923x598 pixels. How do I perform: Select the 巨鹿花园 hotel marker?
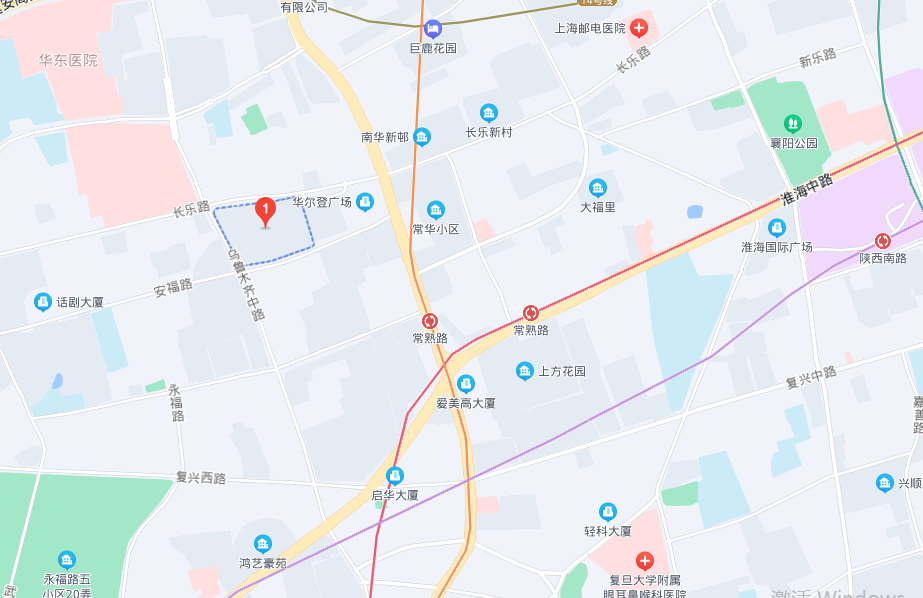pyautogui.click(x=433, y=28)
